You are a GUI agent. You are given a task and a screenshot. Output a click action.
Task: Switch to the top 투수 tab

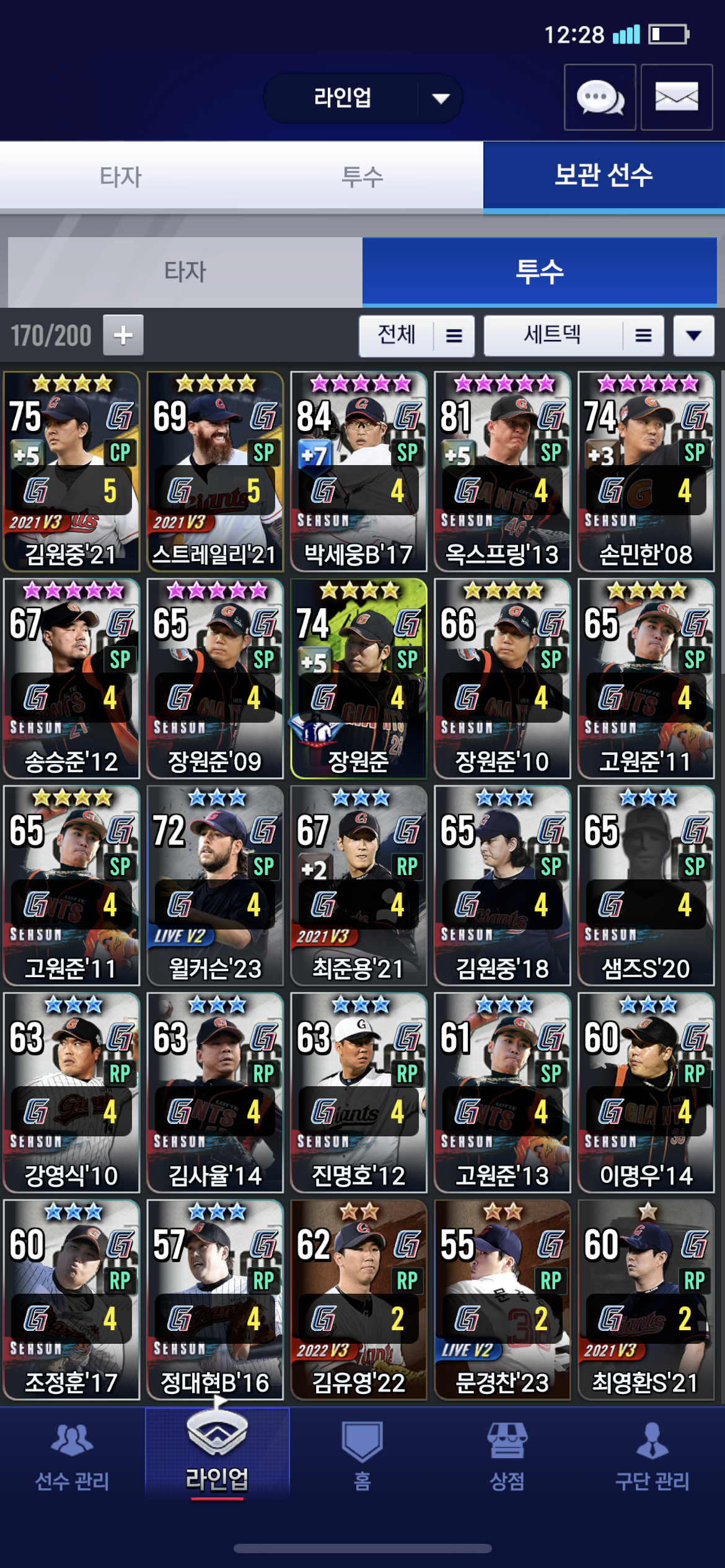(362, 176)
